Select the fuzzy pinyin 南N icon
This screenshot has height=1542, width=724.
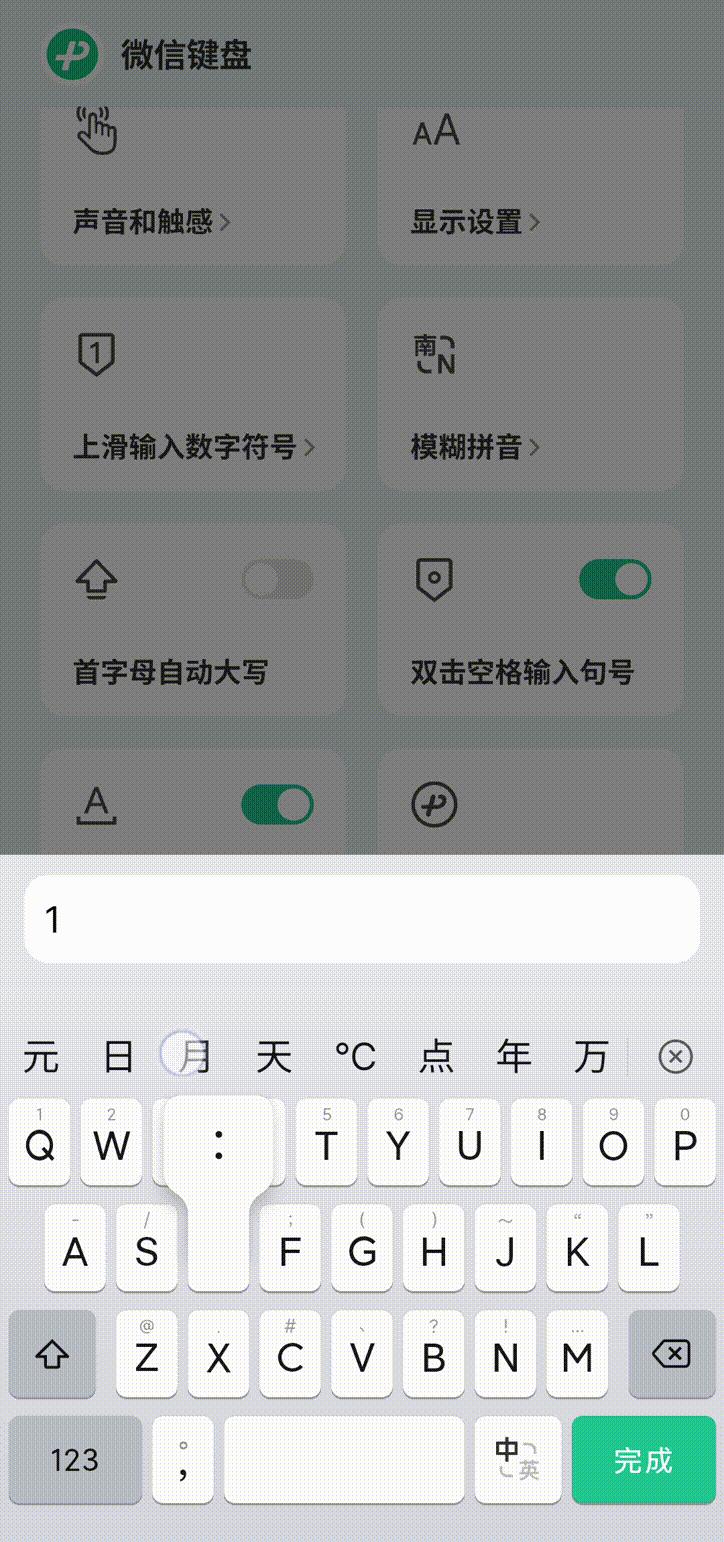point(434,352)
